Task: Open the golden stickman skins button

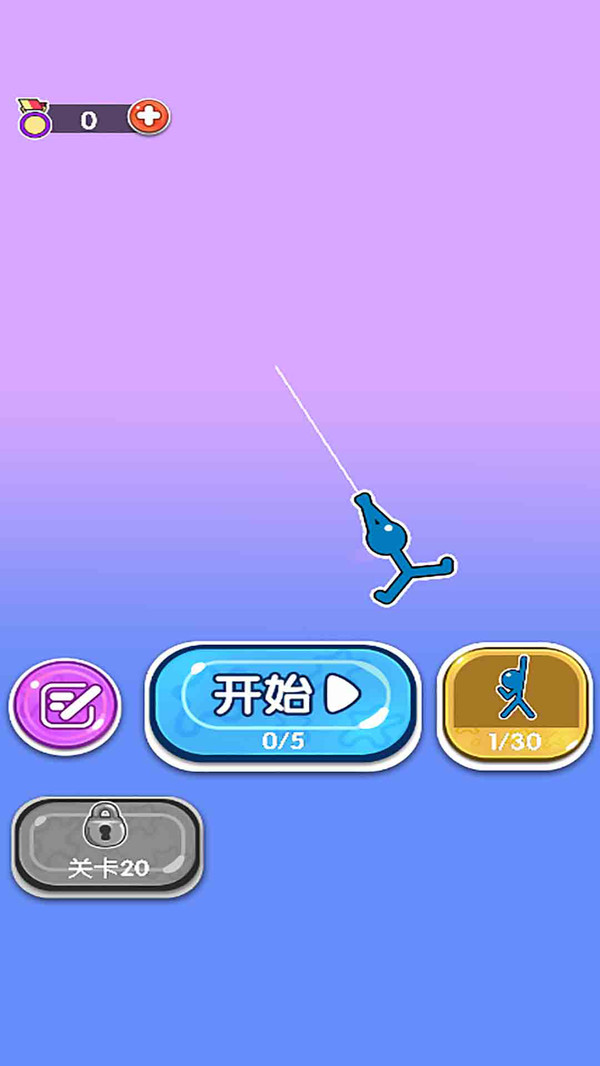Action: [x=516, y=705]
